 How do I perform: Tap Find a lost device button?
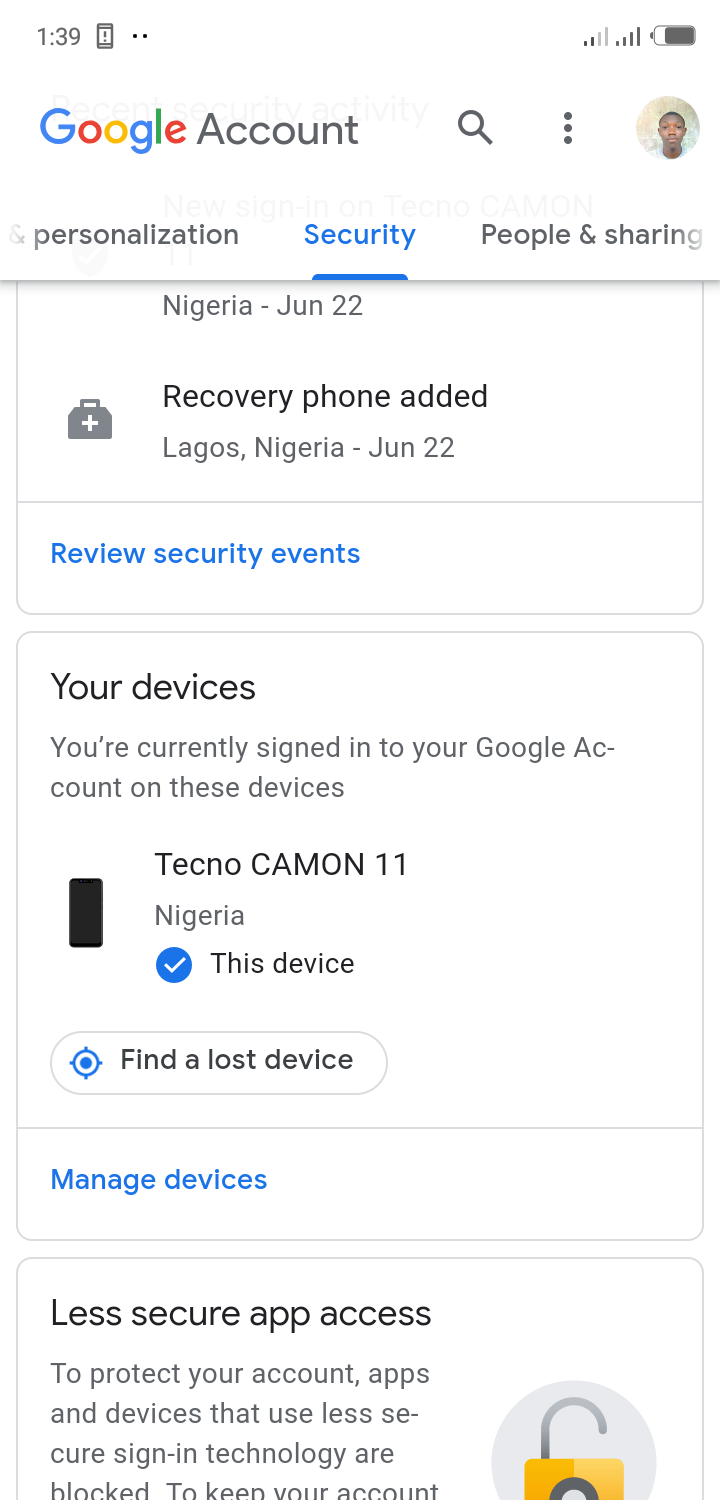pyautogui.click(x=218, y=1062)
